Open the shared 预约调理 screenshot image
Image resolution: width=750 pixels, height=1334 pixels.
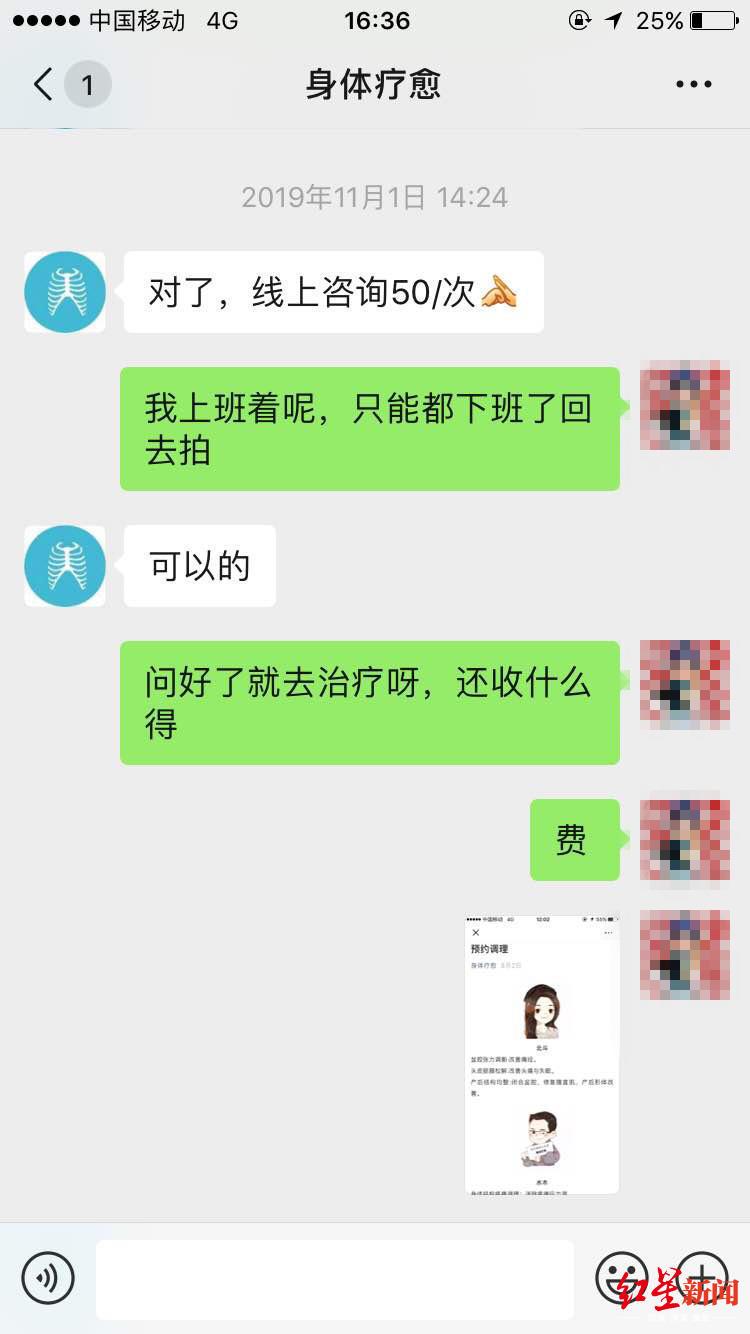coord(541,1054)
